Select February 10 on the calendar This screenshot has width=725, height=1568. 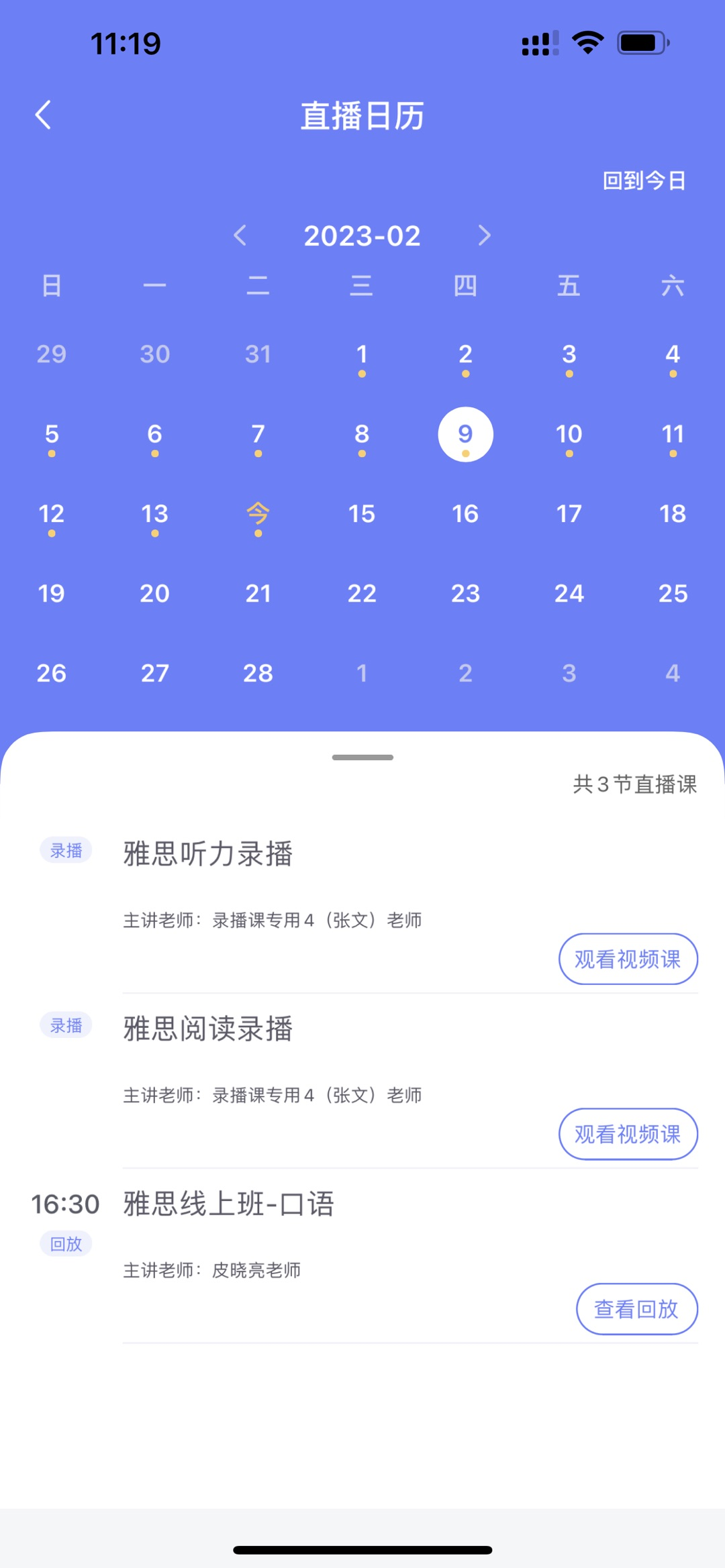click(569, 435)
